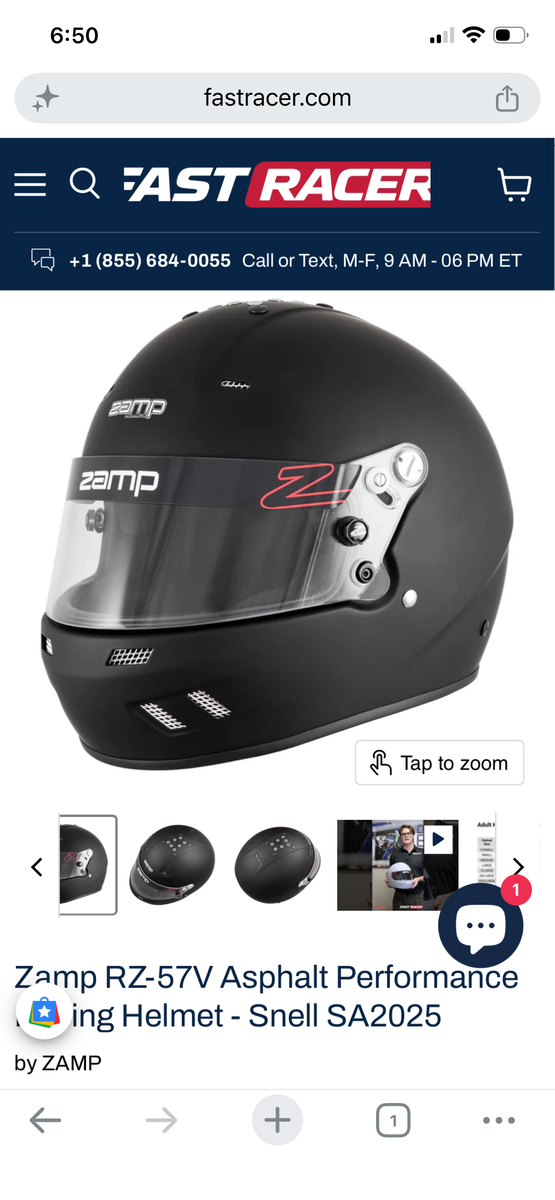This screenshot has width=555, height=1200.
Task: Share this page from the address bar
Action: (x=507, y=98)
